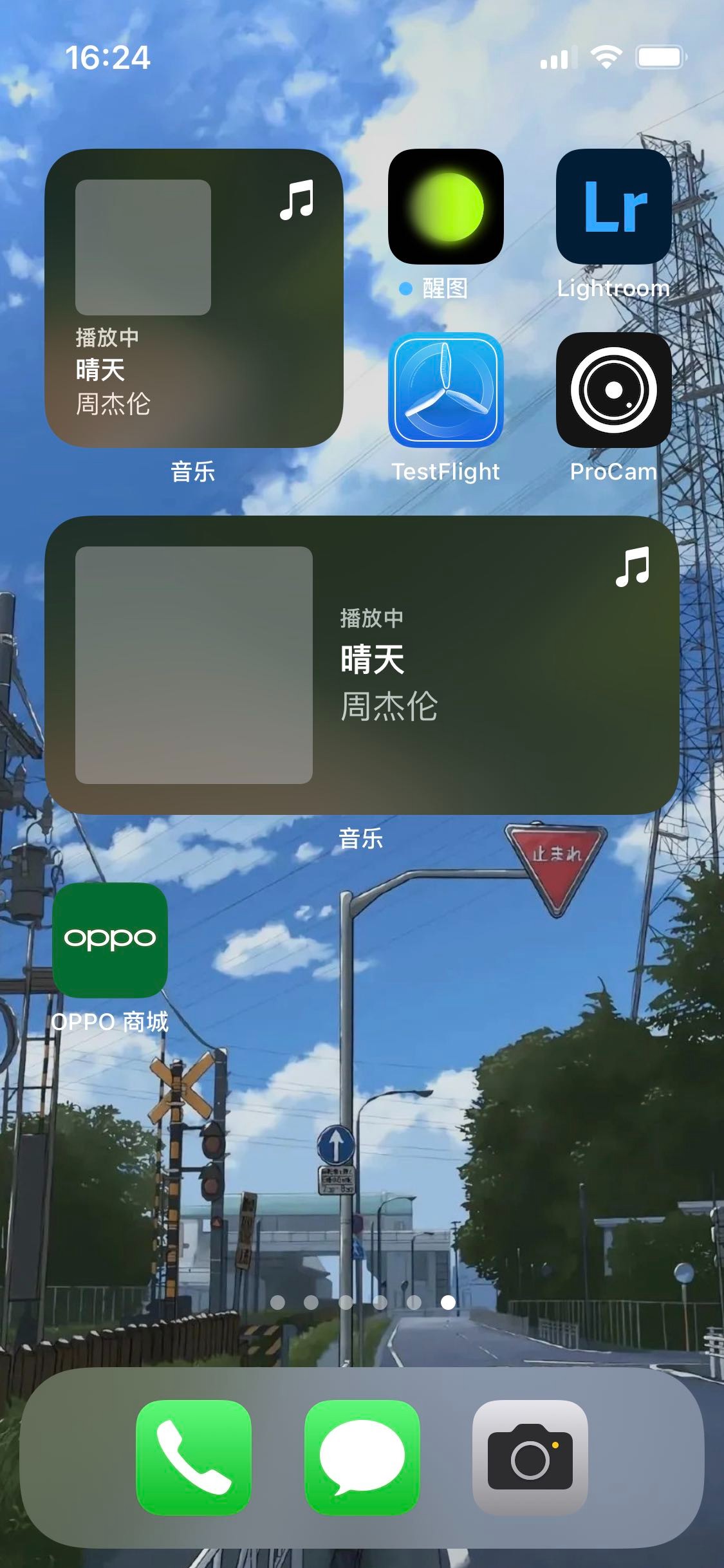
Task: Launch TestFlight
Action: [445, 390]
